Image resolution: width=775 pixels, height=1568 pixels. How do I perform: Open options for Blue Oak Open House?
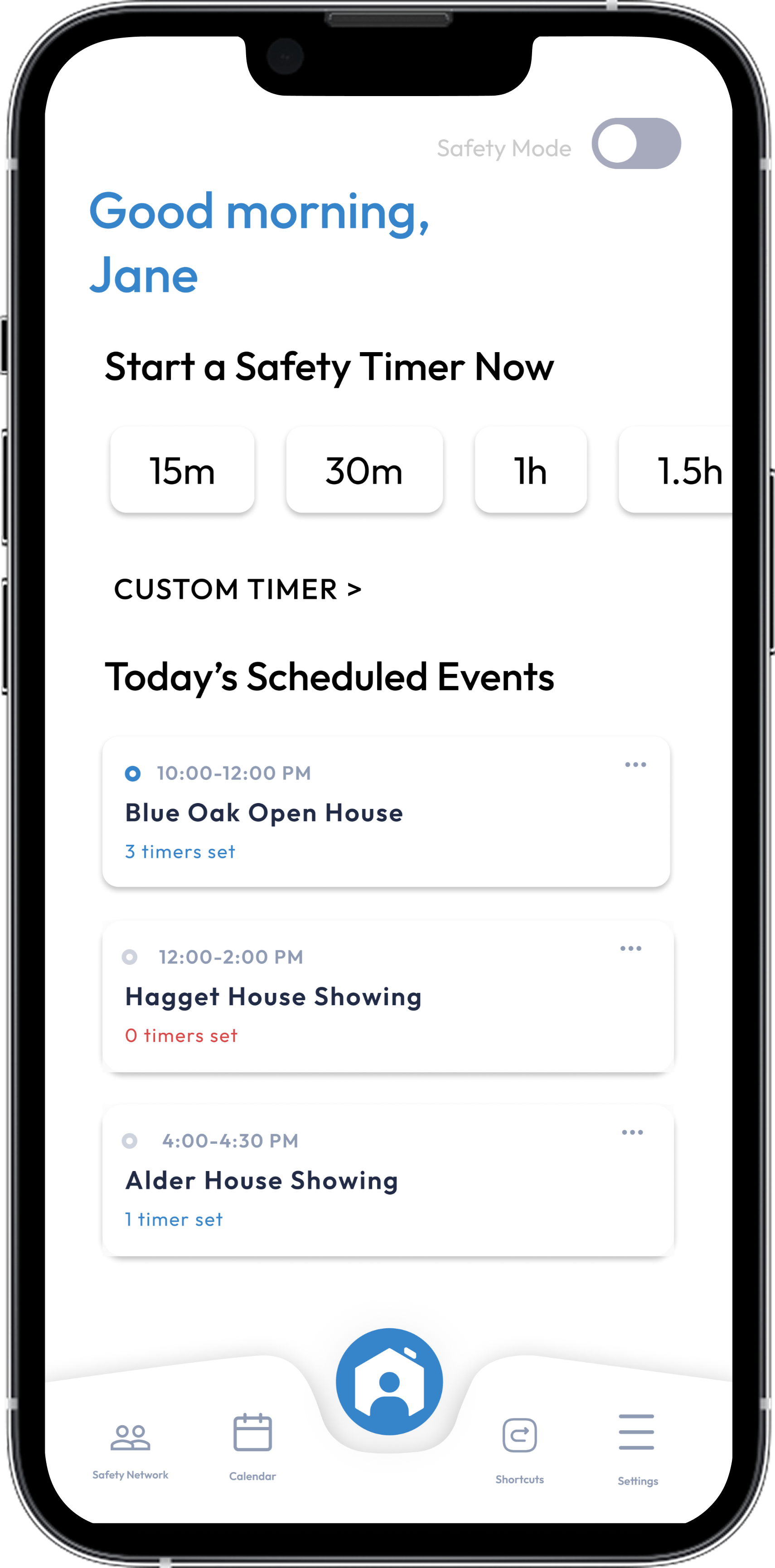[635, 765]
